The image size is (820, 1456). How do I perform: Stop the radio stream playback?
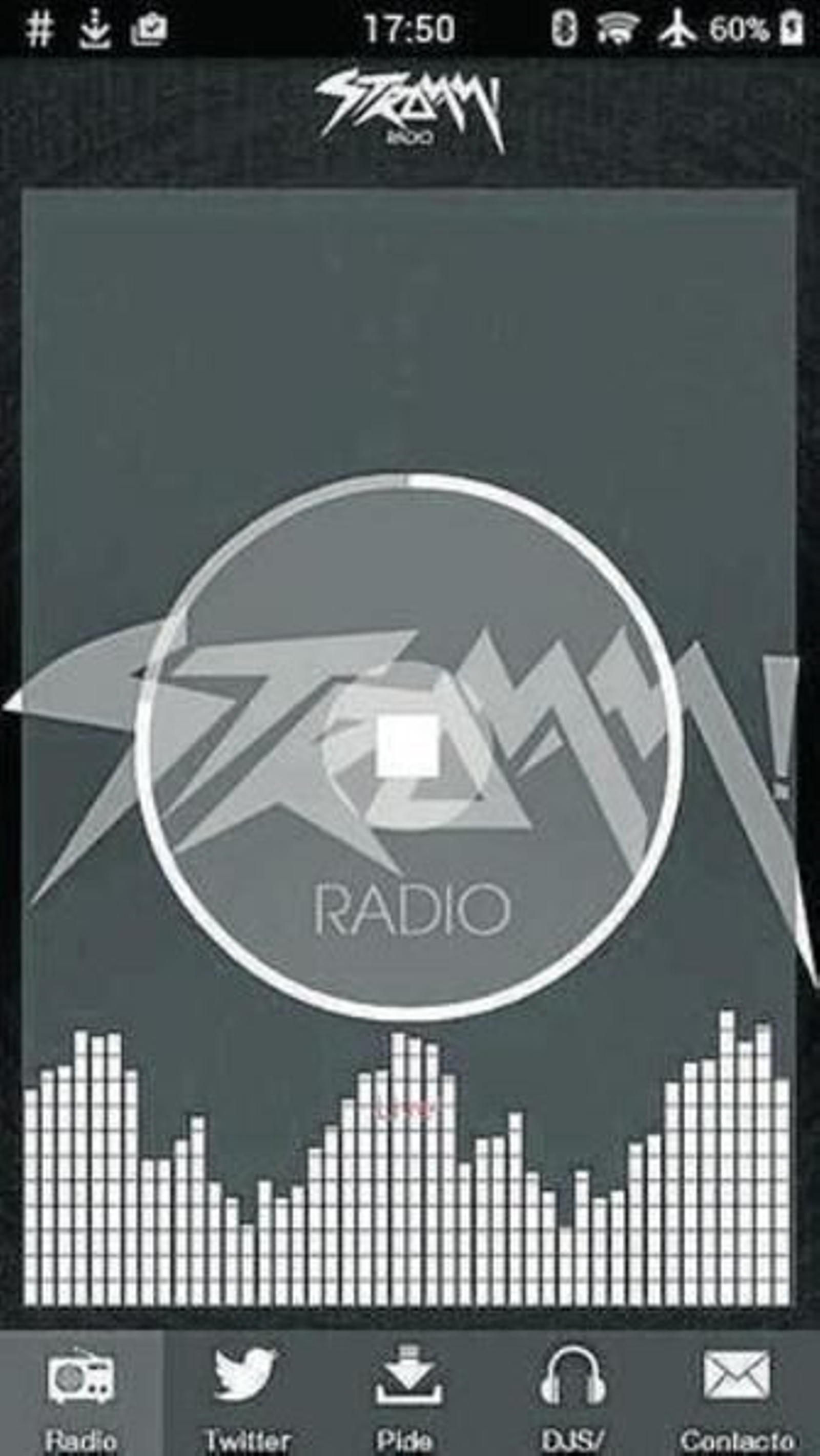[407, 745]
